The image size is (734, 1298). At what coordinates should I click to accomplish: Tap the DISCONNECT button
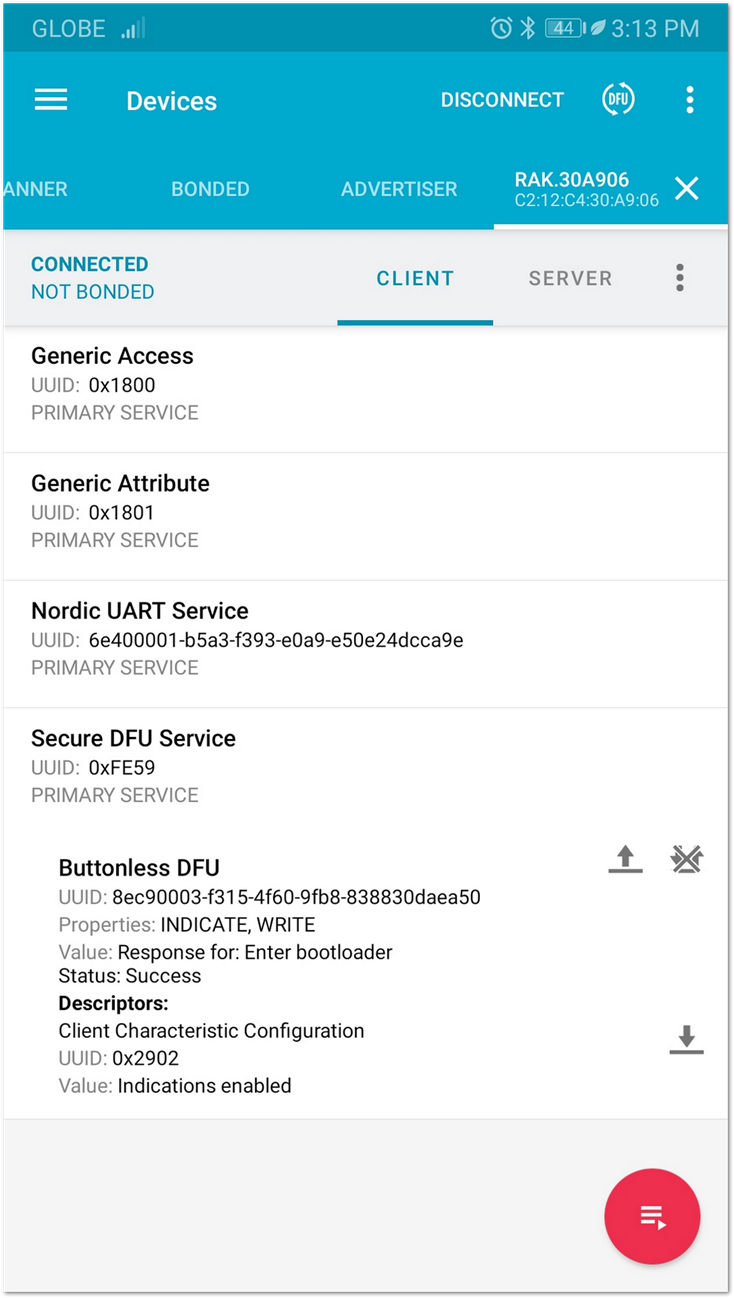502,100
